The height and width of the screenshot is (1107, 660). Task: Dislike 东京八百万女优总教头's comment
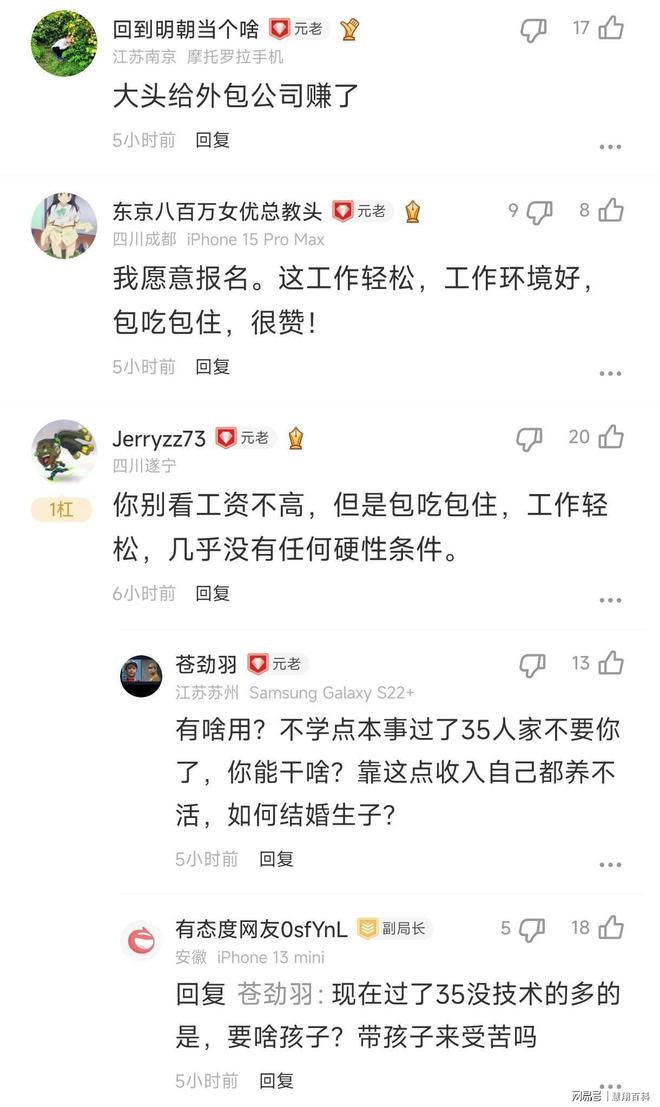click(x=540, y=212)
